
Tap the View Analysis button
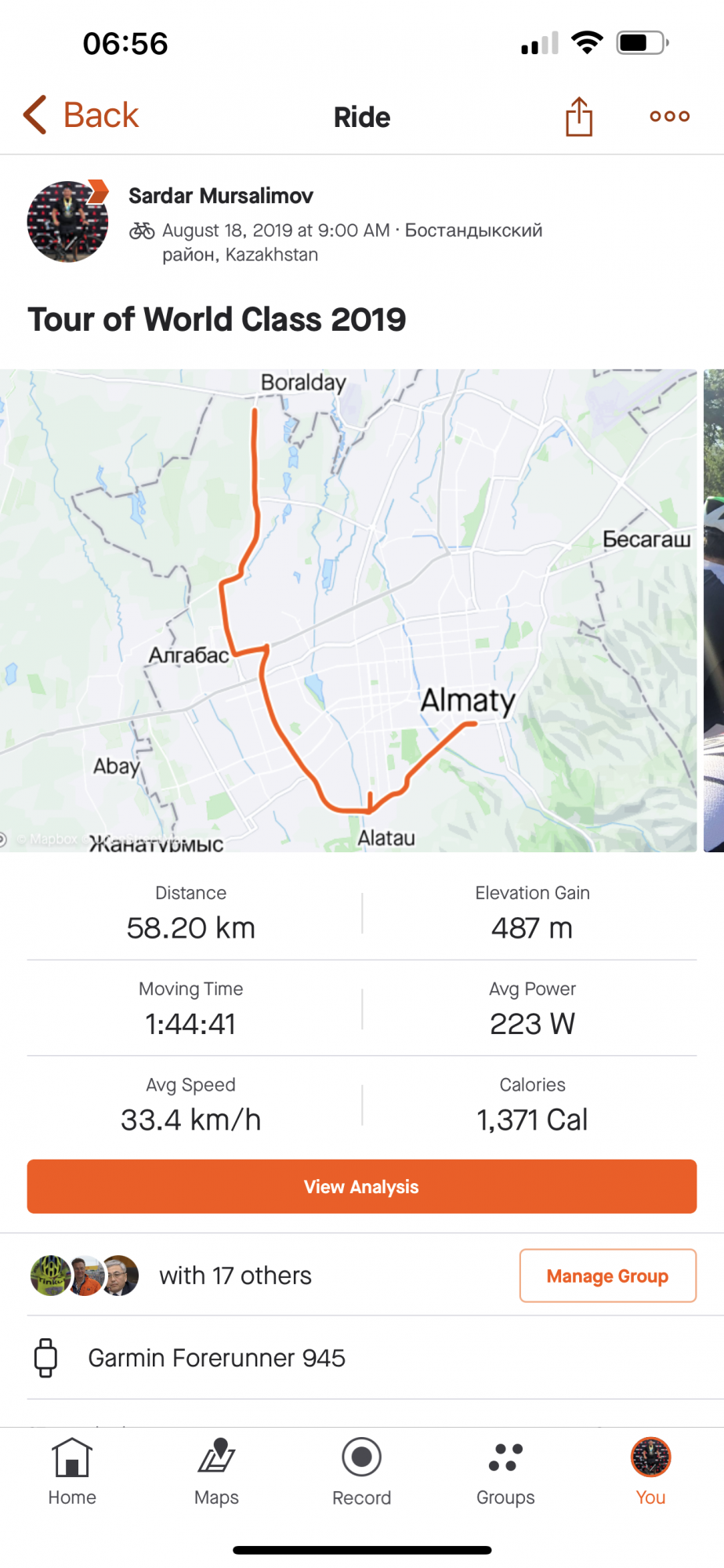tap(361, 1186)
